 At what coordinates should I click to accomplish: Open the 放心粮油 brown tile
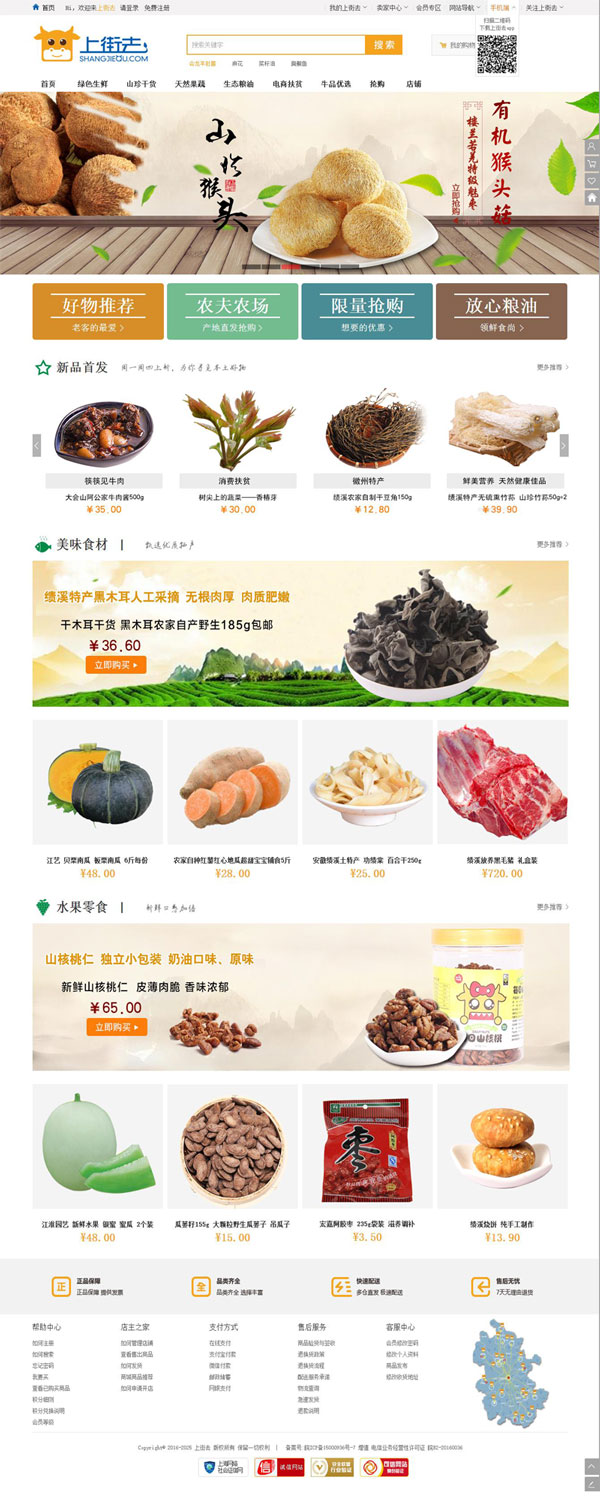tap(501, 311)
